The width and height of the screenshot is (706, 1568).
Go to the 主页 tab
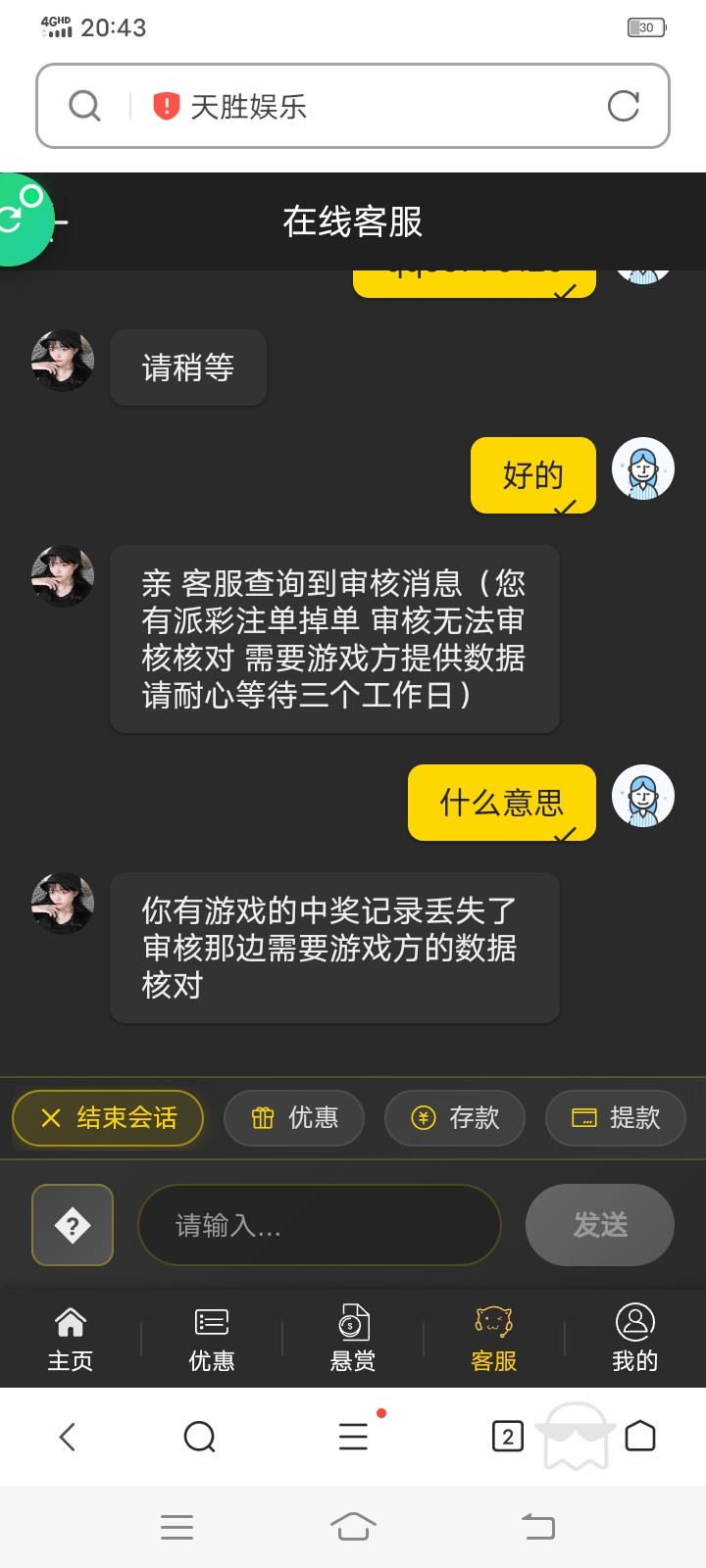[x=71, y=1338]
